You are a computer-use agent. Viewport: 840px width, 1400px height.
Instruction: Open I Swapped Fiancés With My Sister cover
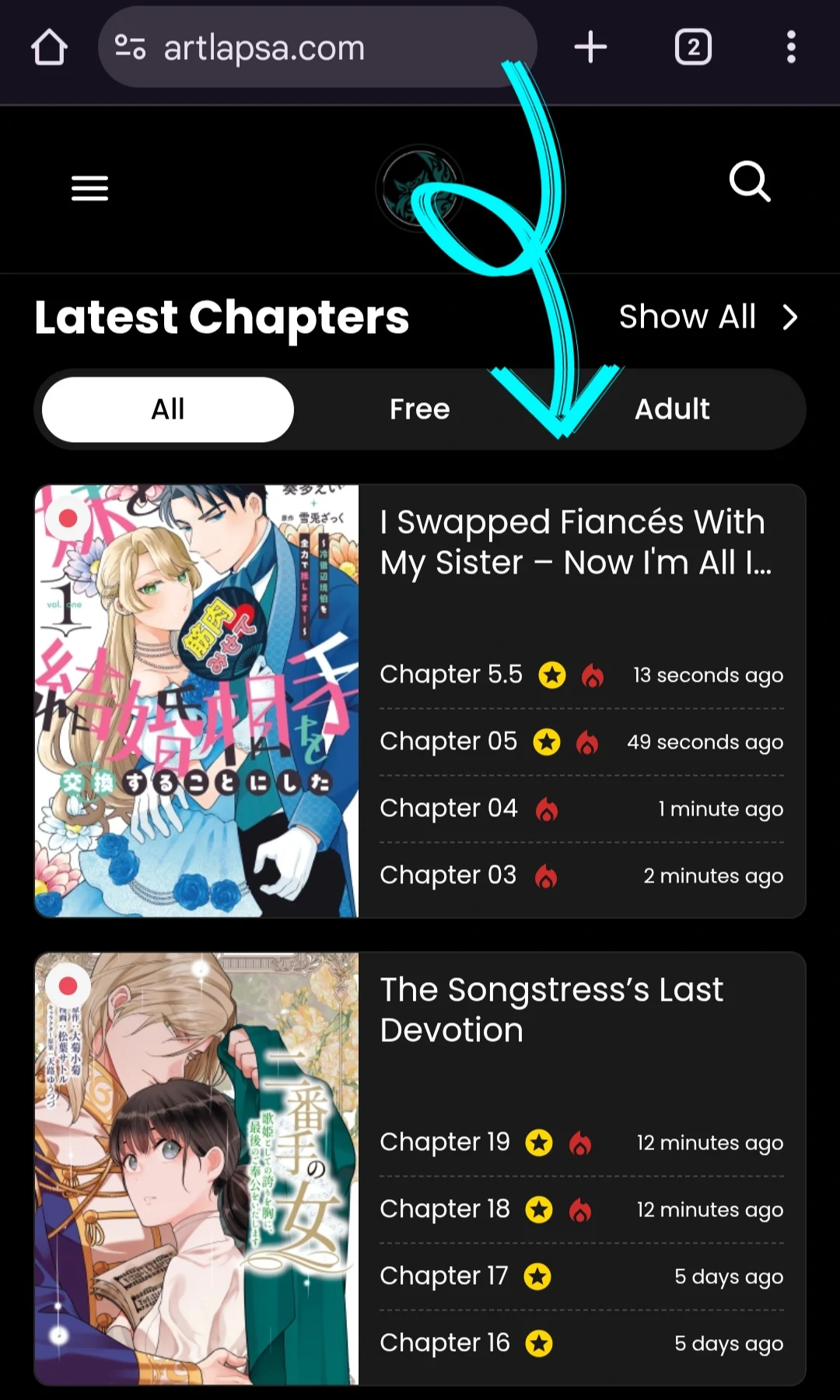coord(197,700)
